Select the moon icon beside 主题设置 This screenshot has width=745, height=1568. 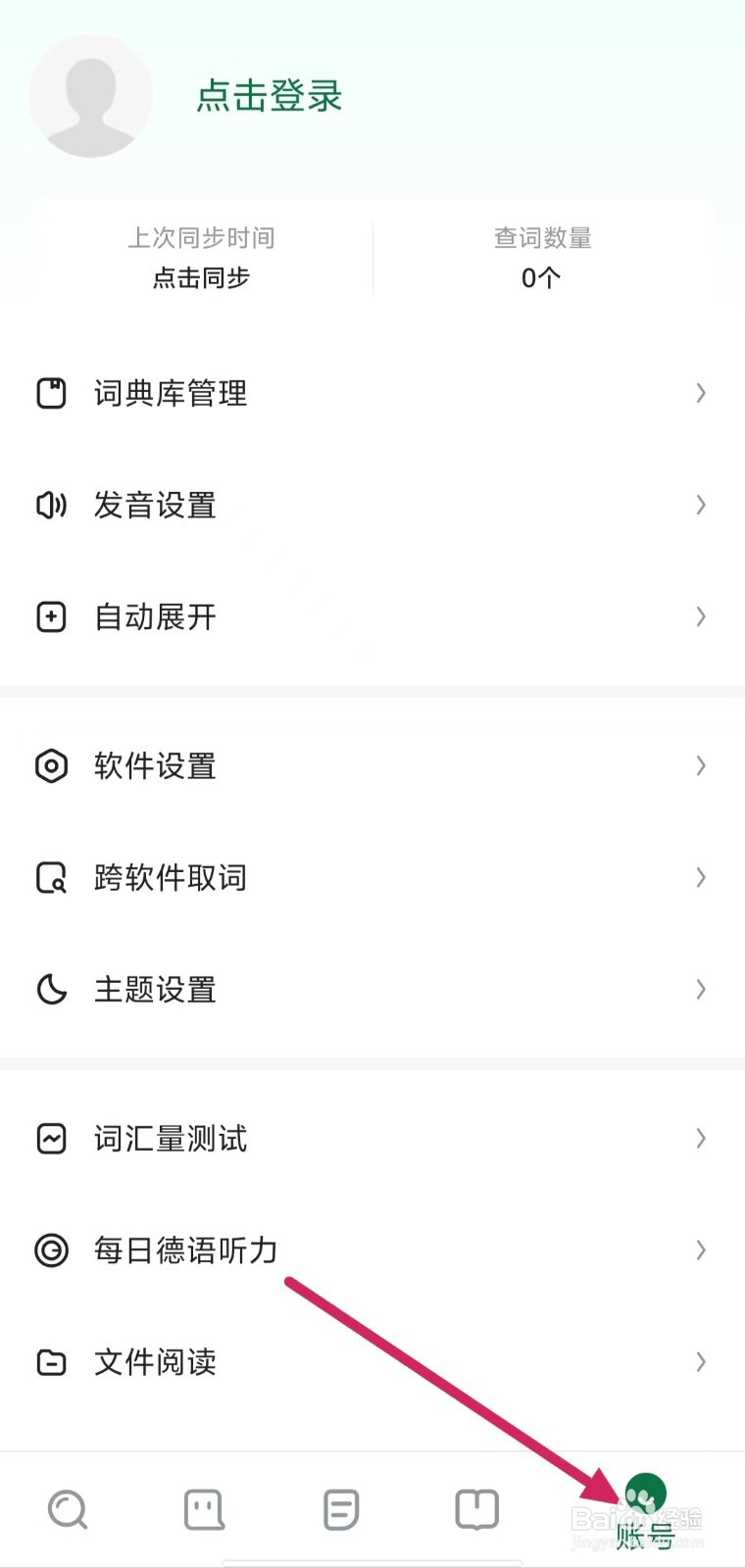tap(51, 990)
